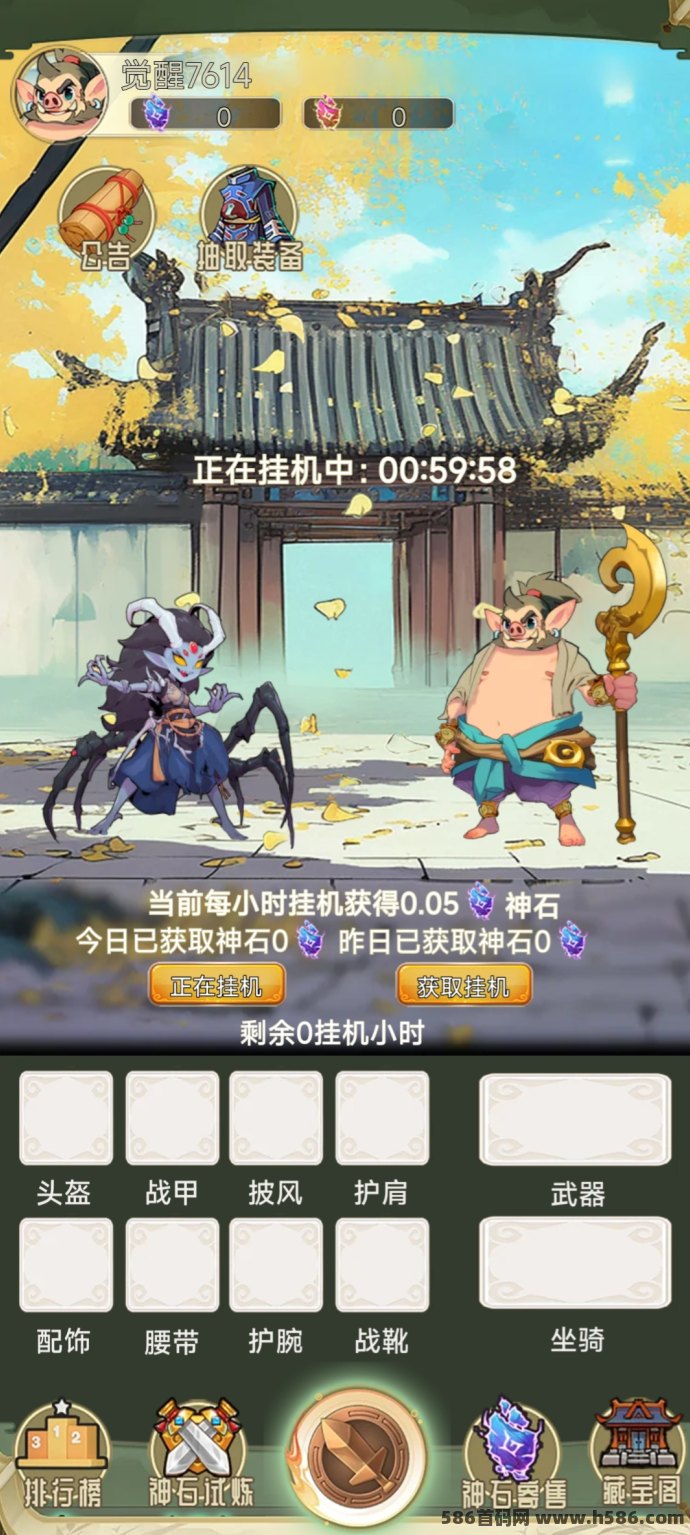The height and width of the screenshot is (1535, 690).
Task: Tap the 获取挂机 button
Action: (x=463, y=986)
